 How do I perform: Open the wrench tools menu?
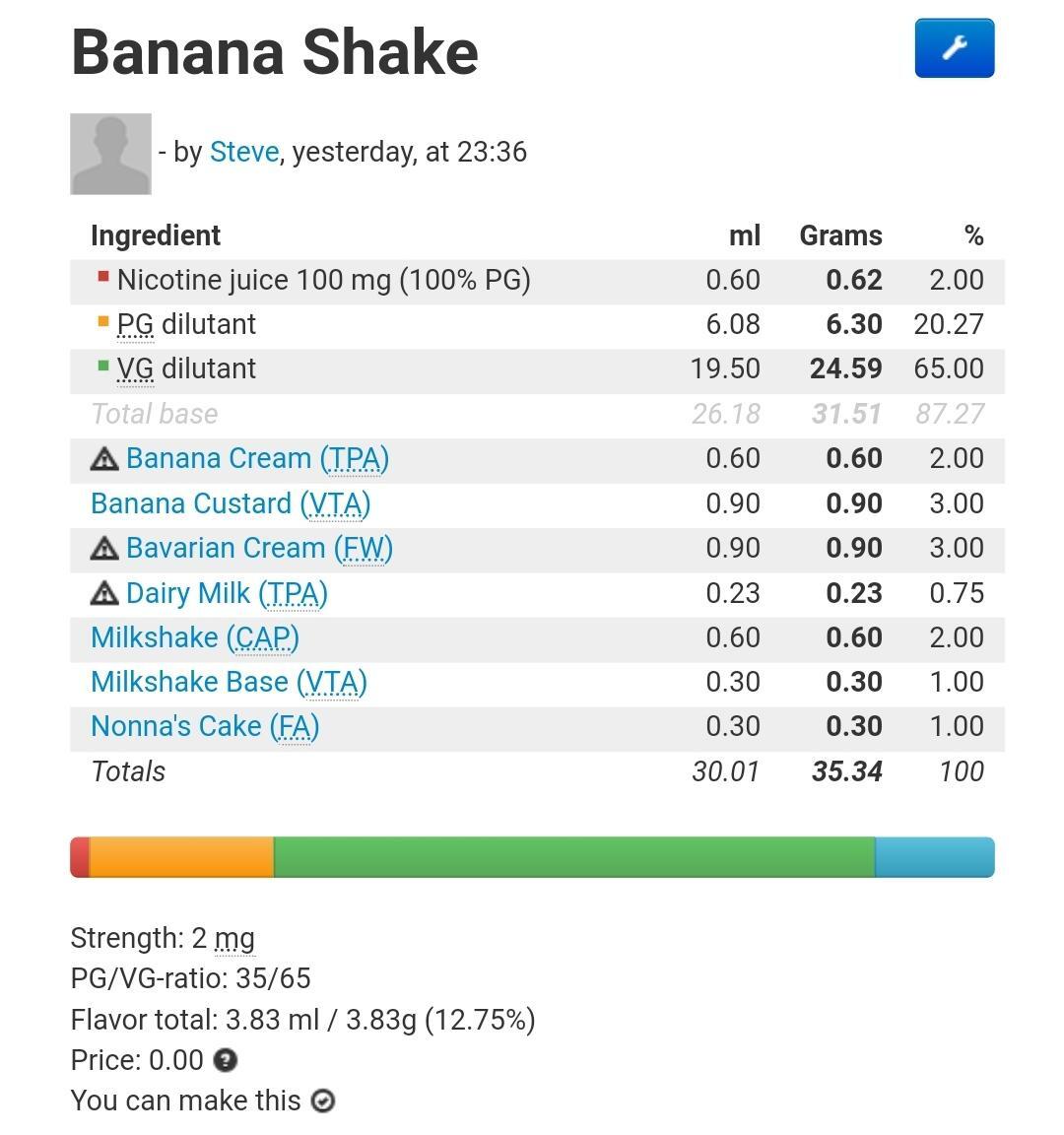click(x=954, y=48)
